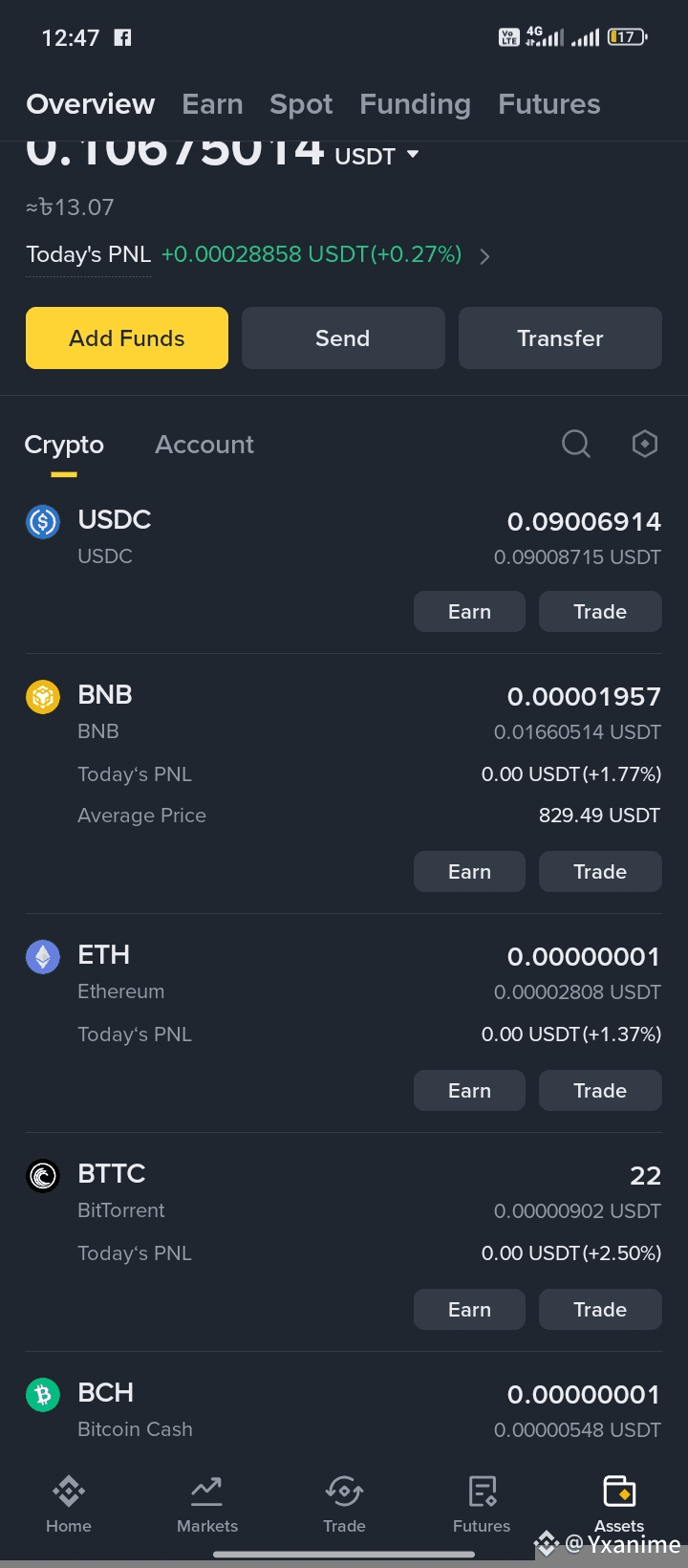
Task: View Today's PNL details
Action: (484, 255)
